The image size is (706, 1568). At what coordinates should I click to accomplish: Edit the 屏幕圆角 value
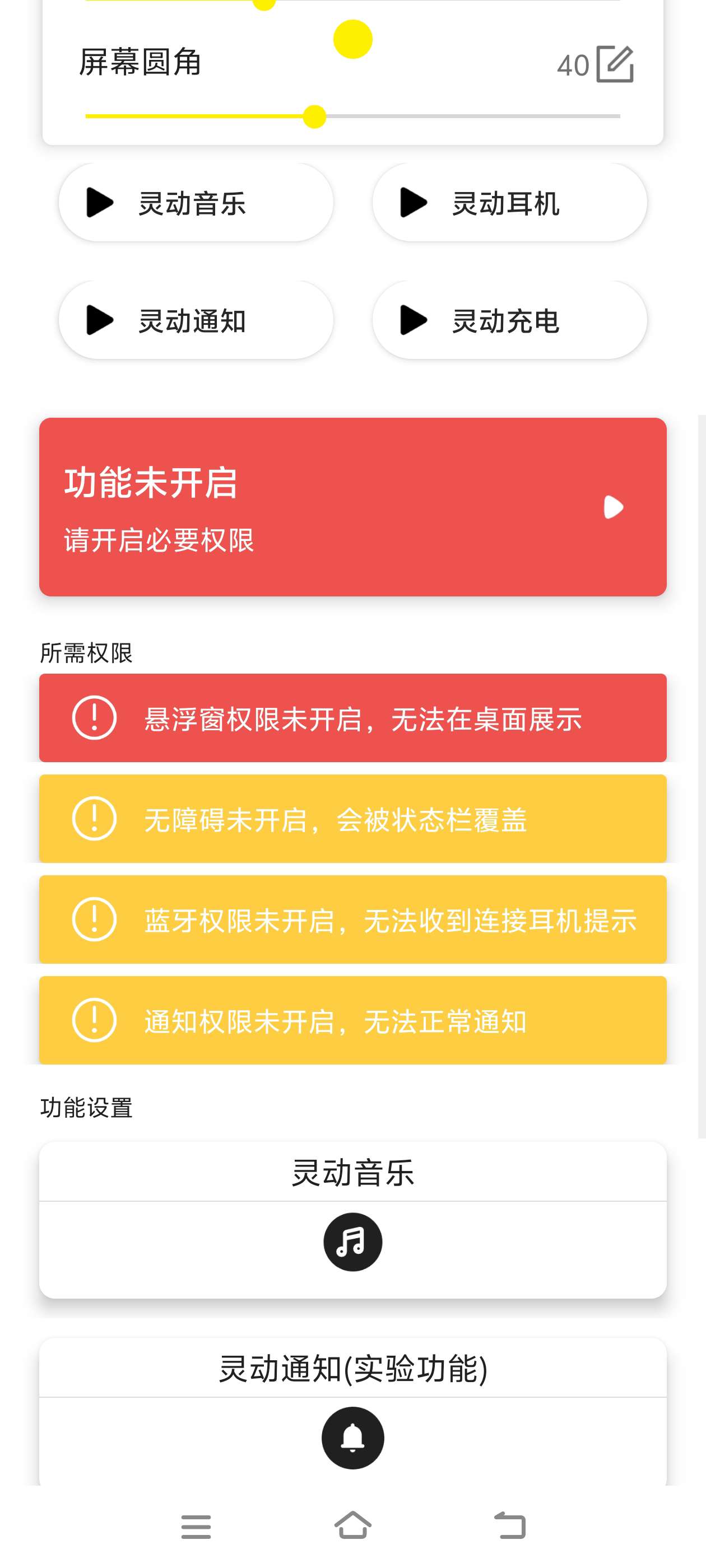(x=615, y=64)
